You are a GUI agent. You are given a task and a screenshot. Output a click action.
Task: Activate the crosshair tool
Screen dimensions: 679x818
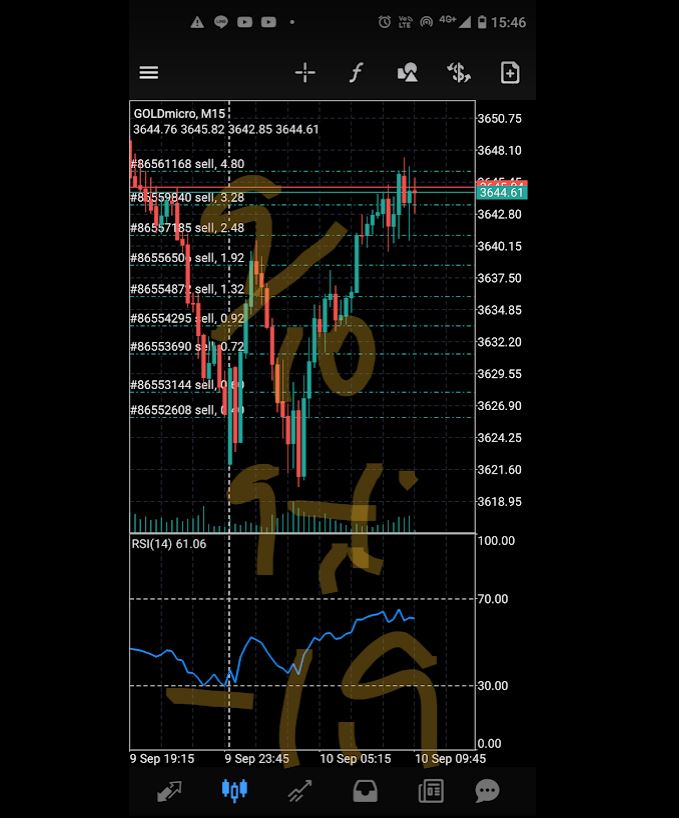point(305,72)
